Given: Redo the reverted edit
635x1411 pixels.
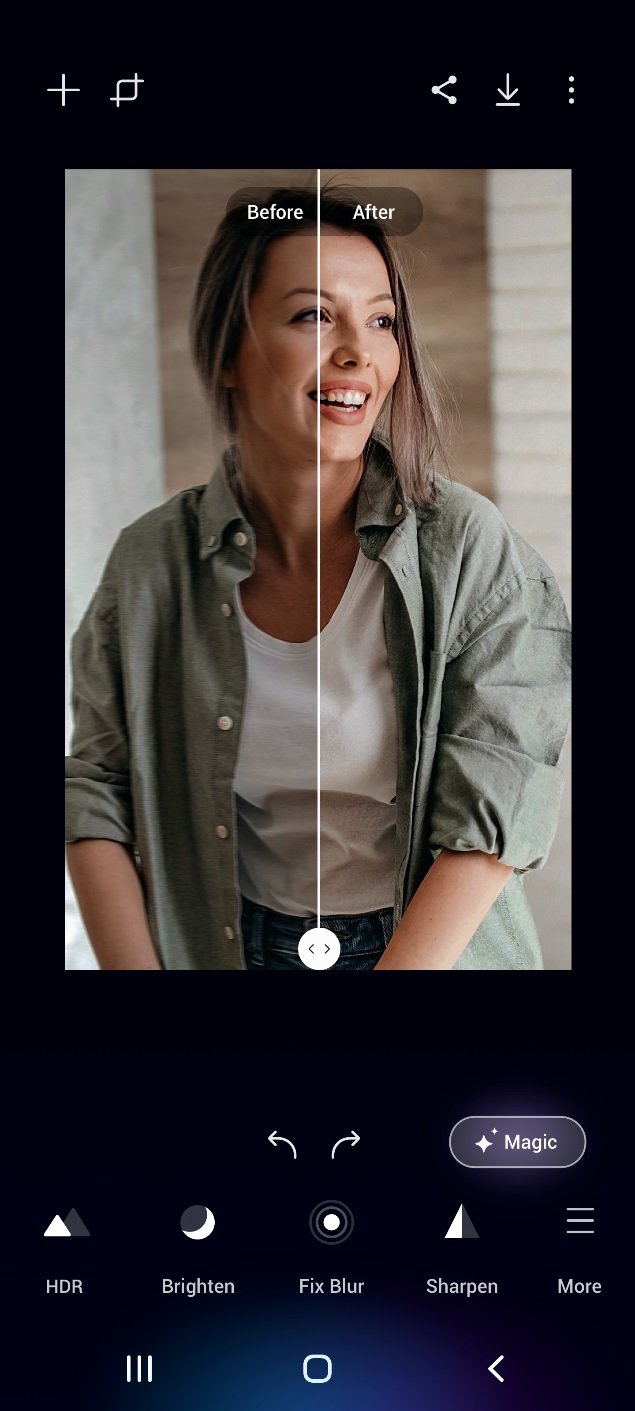Looking at the screenshot, I should pos(346,1143).
